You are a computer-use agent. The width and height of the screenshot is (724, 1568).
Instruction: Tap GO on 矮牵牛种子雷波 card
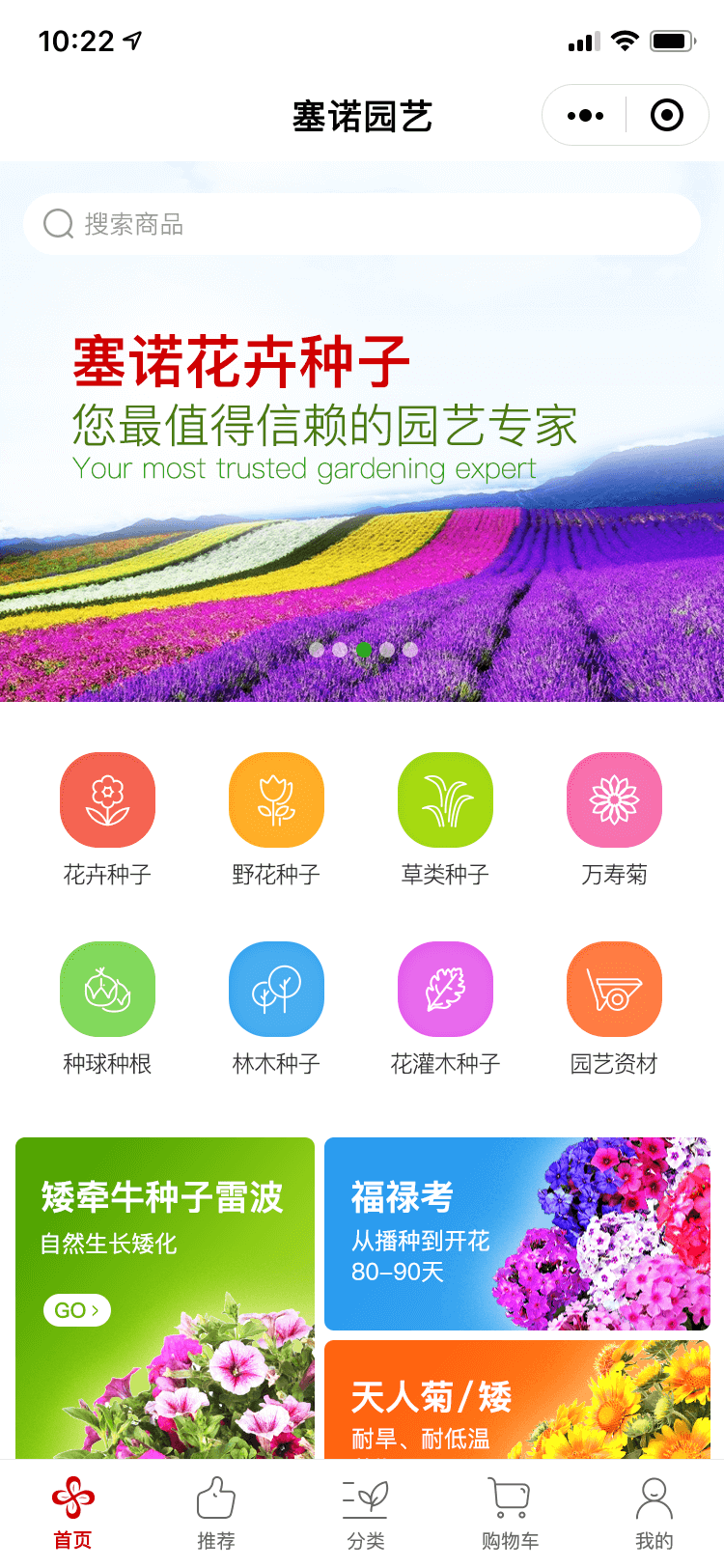click(77, 1310)
